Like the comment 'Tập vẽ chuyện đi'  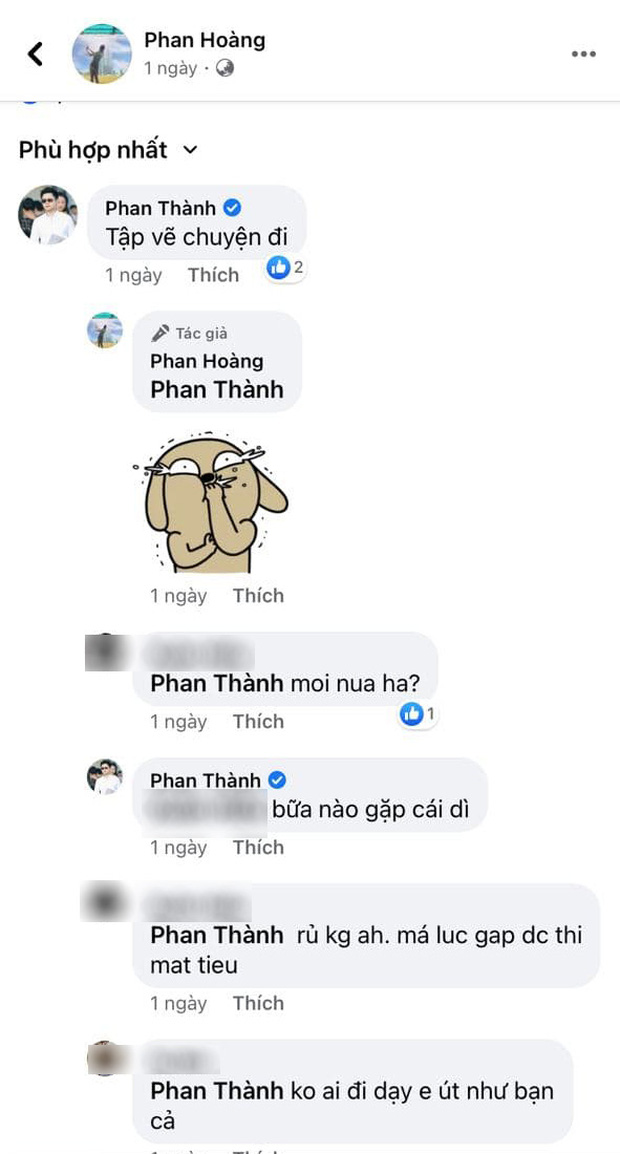coord(214,275)
